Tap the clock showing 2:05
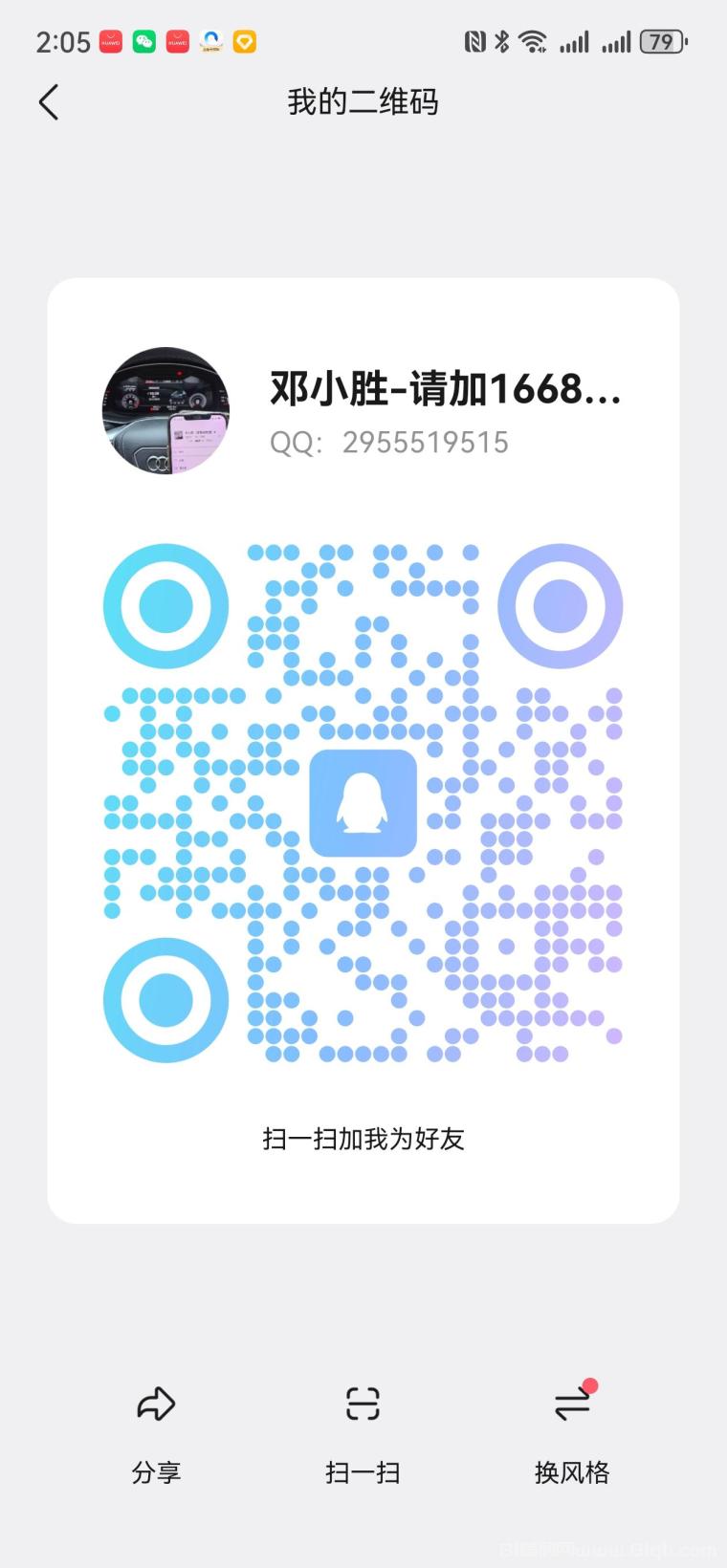727x1568 pixels. click(65, 41)
